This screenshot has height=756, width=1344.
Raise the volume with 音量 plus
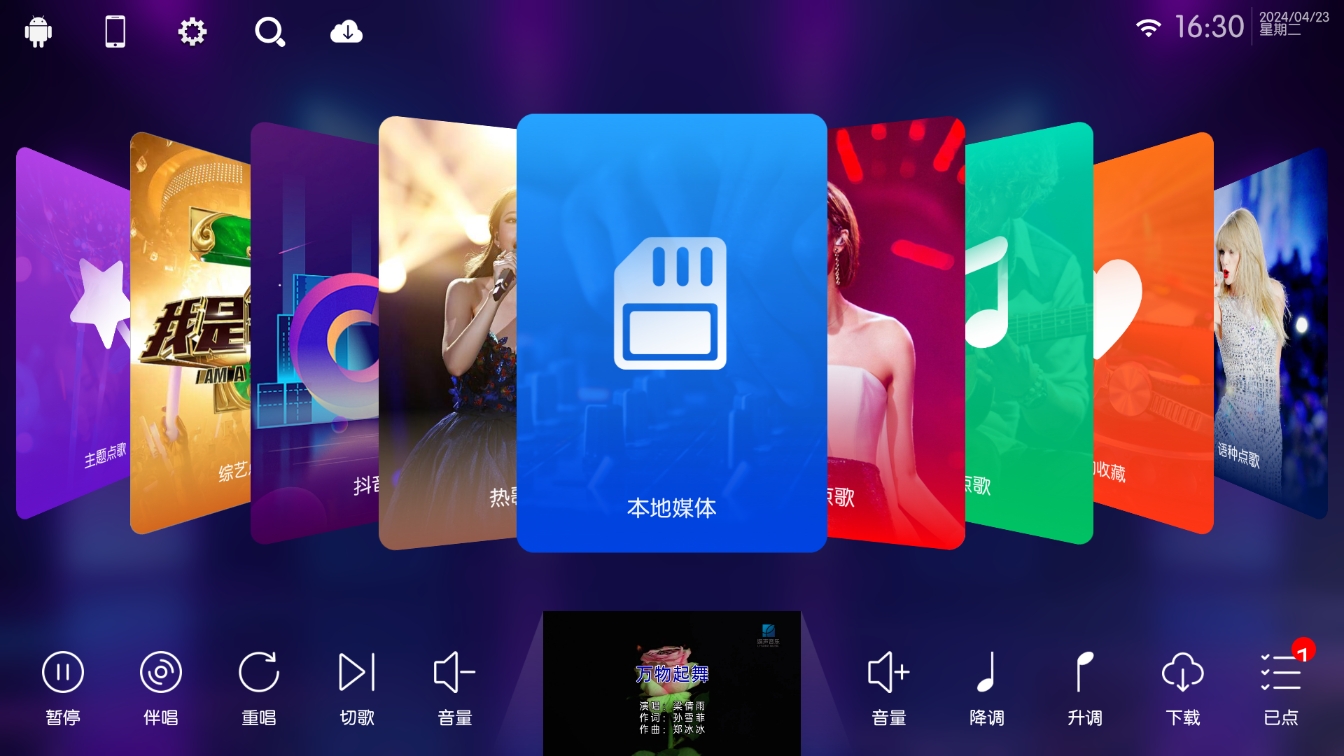(x=888, y=687)
